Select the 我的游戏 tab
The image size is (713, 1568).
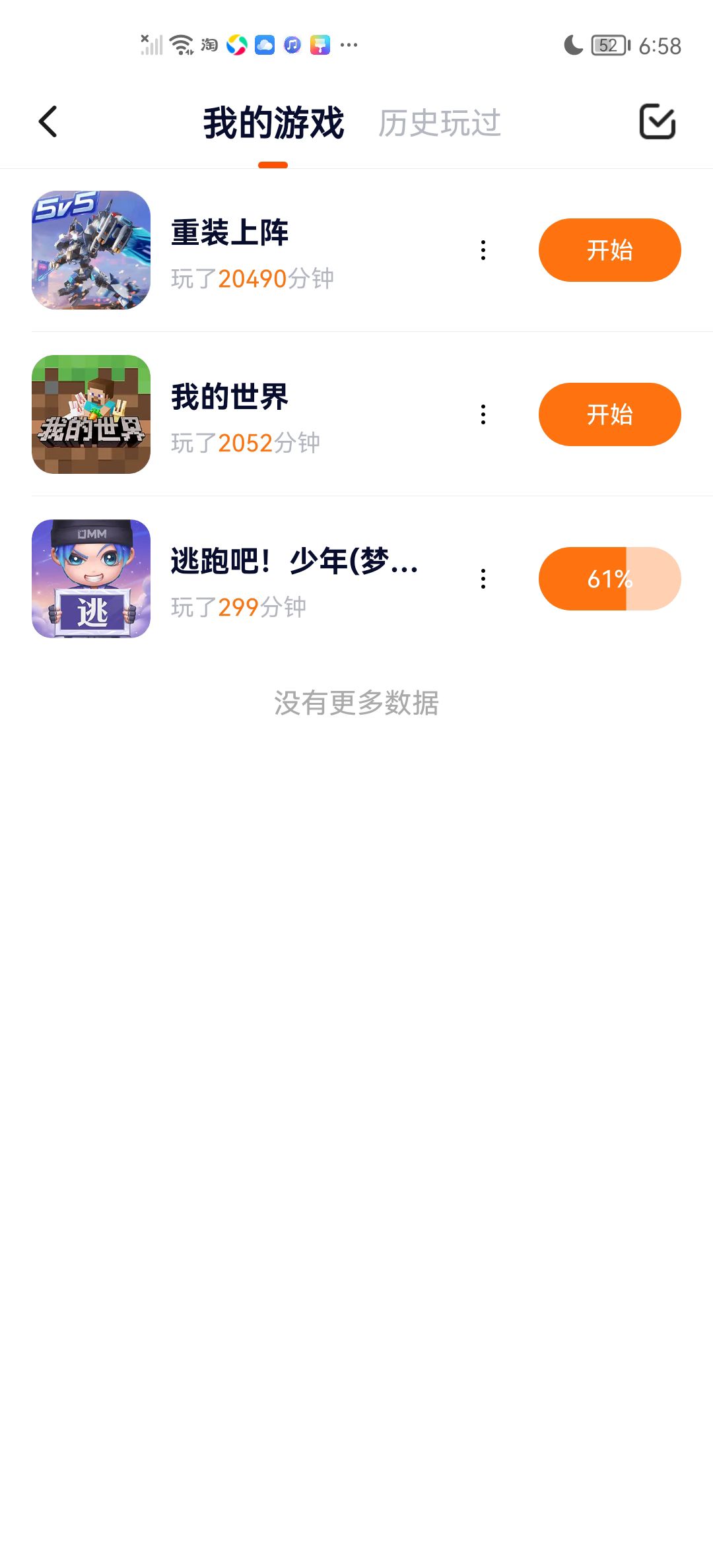[273, 123]
